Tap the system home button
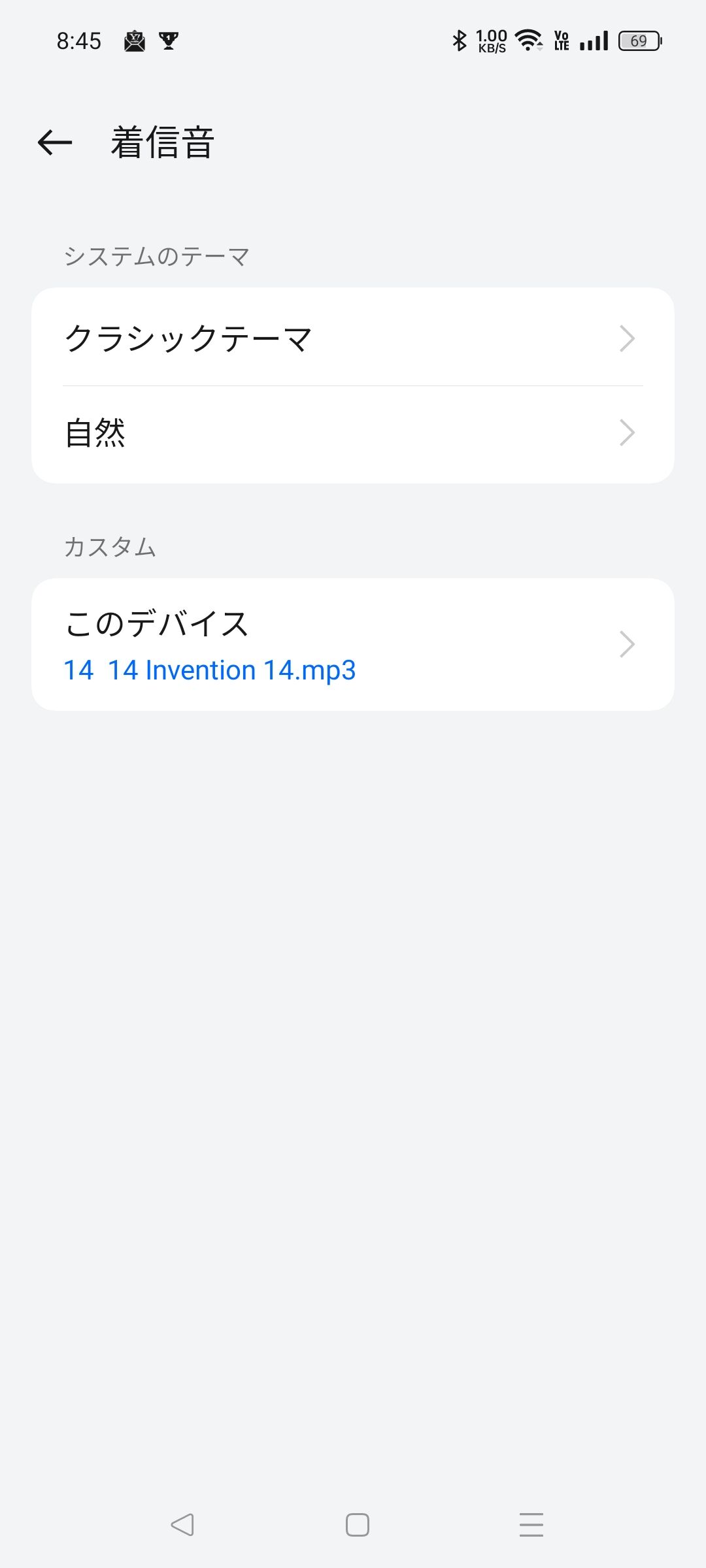 click(357, 1525)
